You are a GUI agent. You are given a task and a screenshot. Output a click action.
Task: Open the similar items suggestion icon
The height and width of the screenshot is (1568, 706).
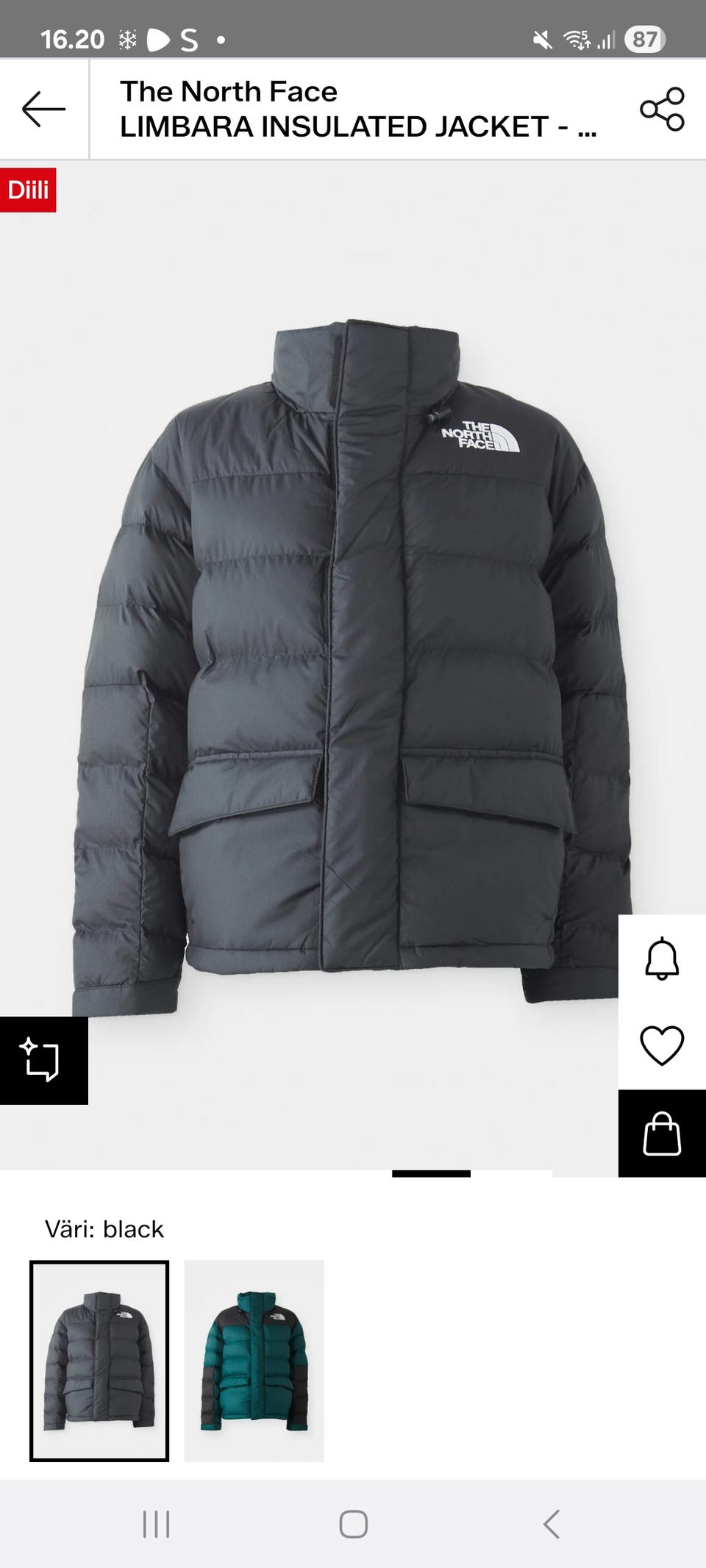[x=43, y=1060]
